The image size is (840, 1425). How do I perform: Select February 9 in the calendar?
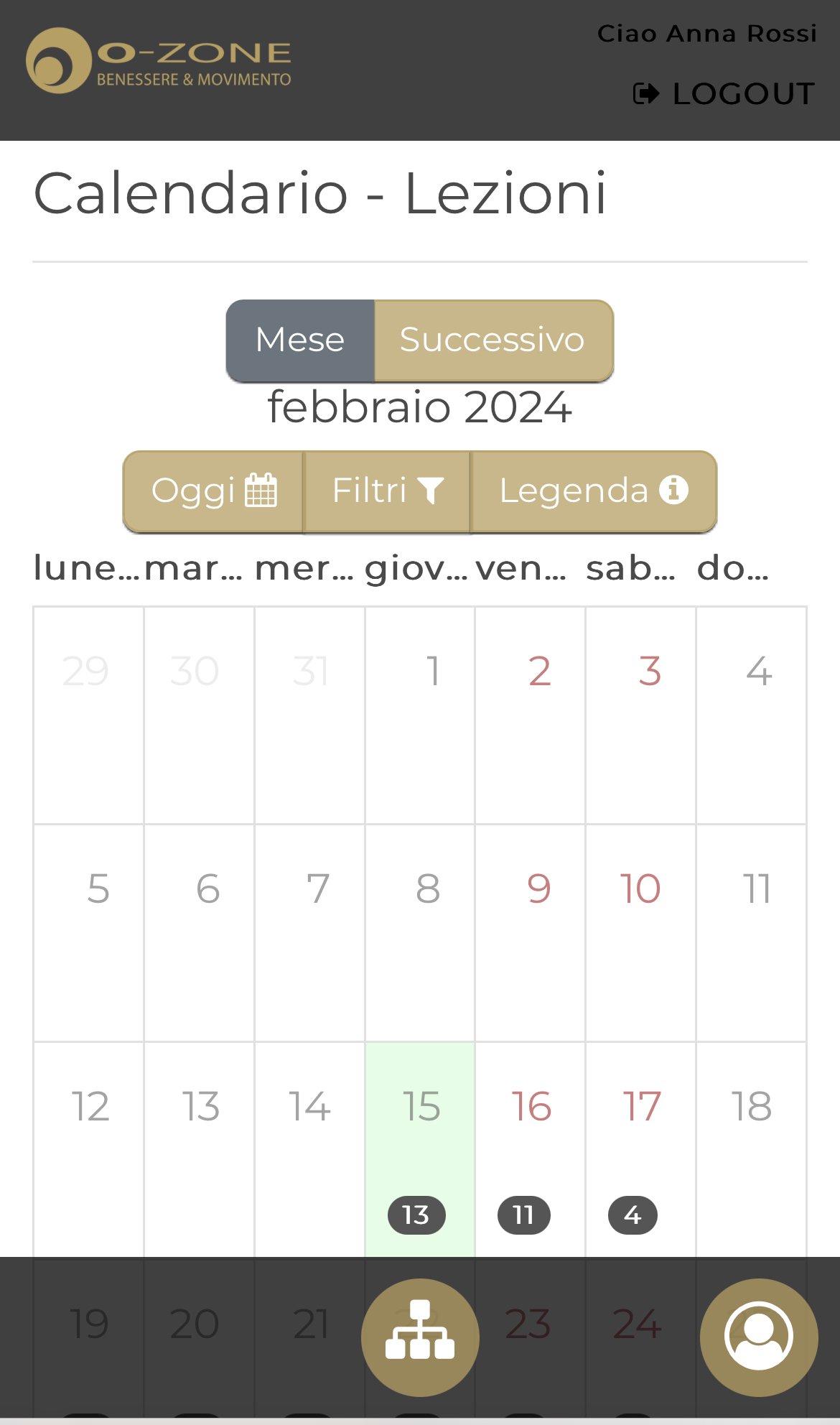pyautogui.click(x=530, y=932)
